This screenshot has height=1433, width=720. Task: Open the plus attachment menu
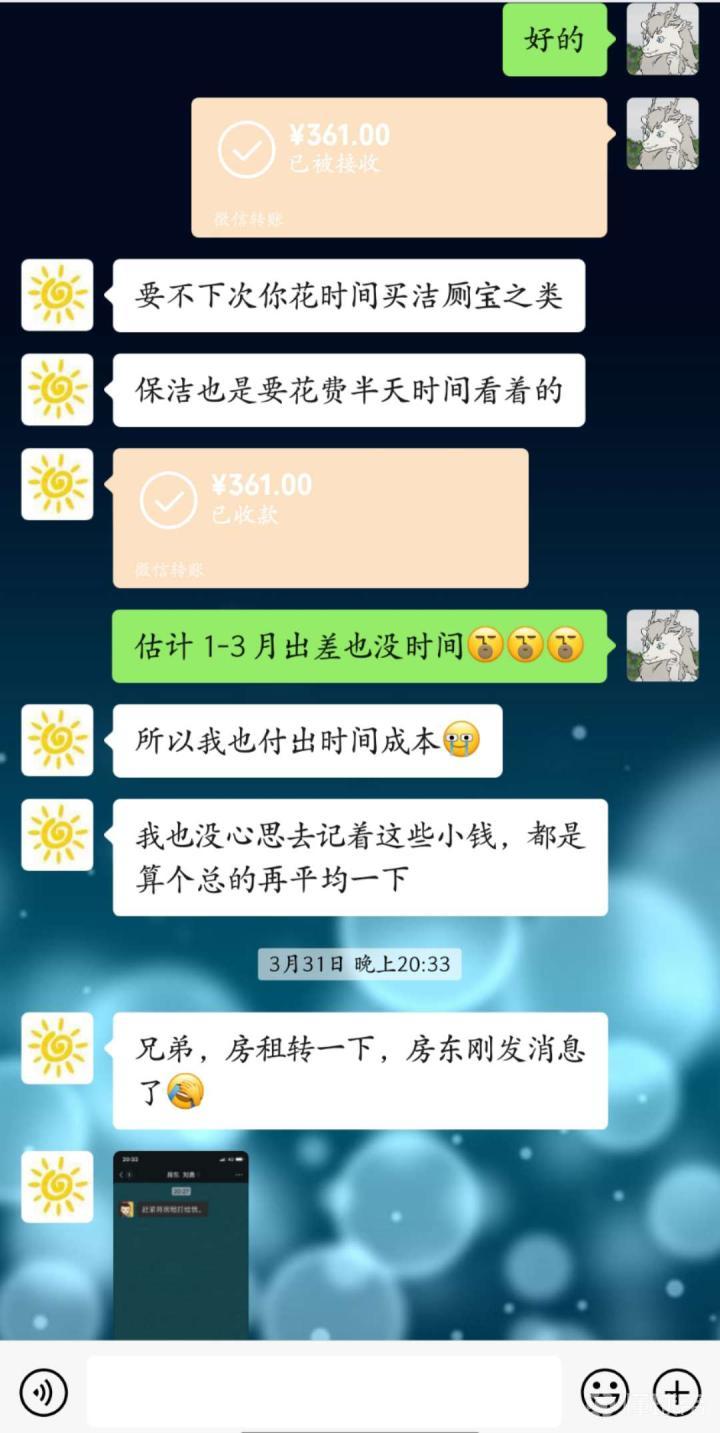coord(677,1391)
